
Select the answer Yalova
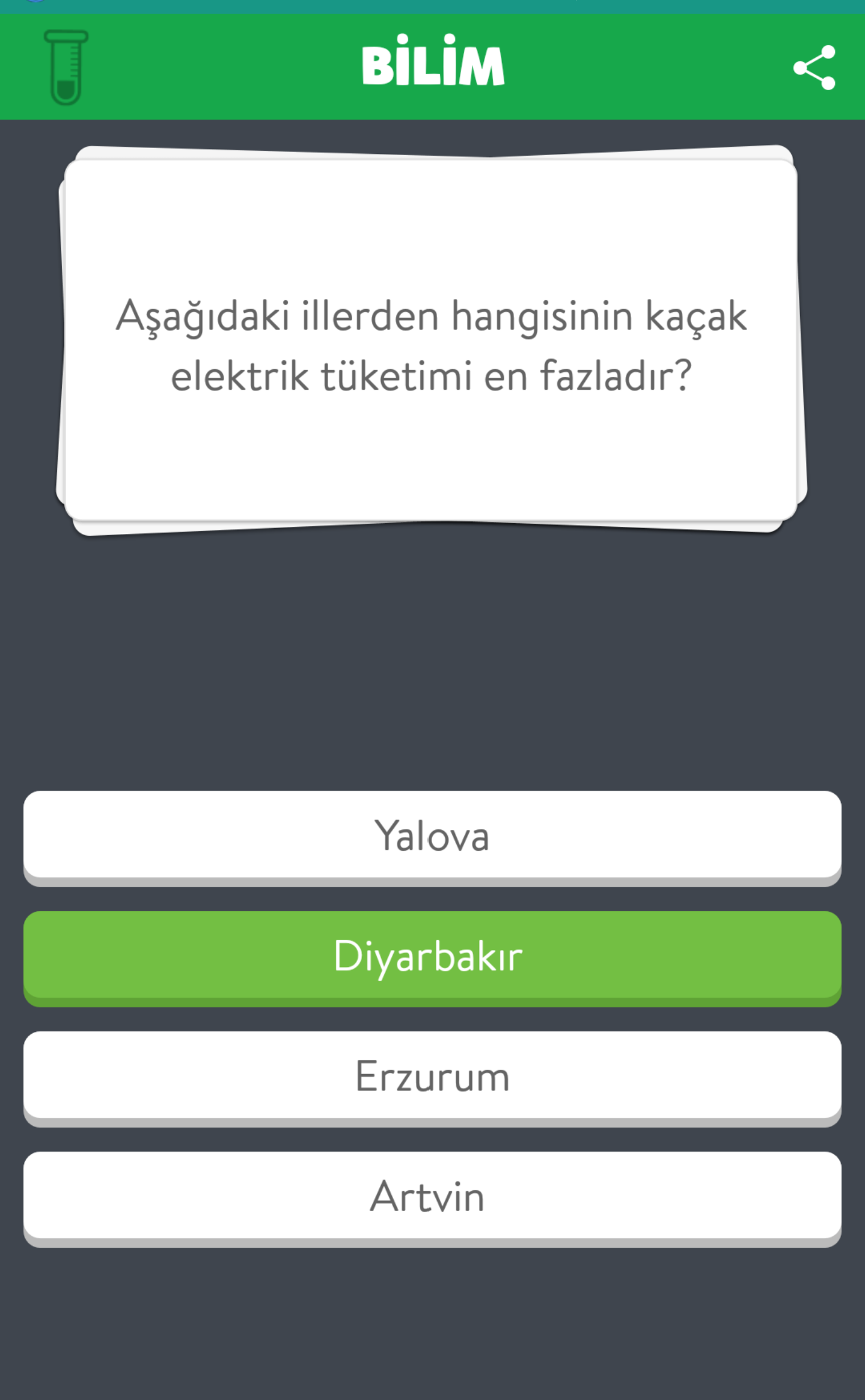pyautogui.click(x=432, y=835)
